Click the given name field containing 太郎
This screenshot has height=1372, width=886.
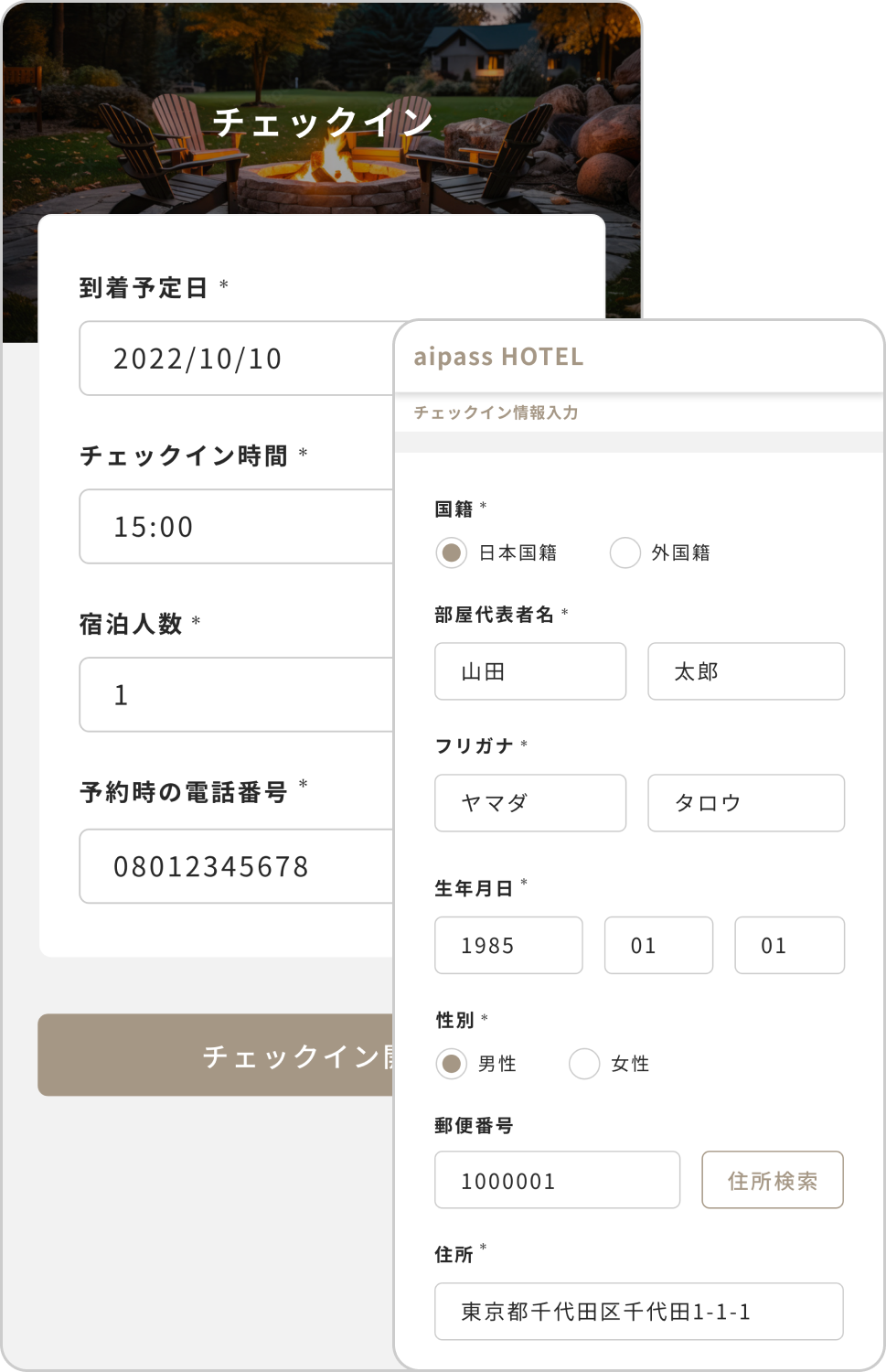tap(745, 670)
